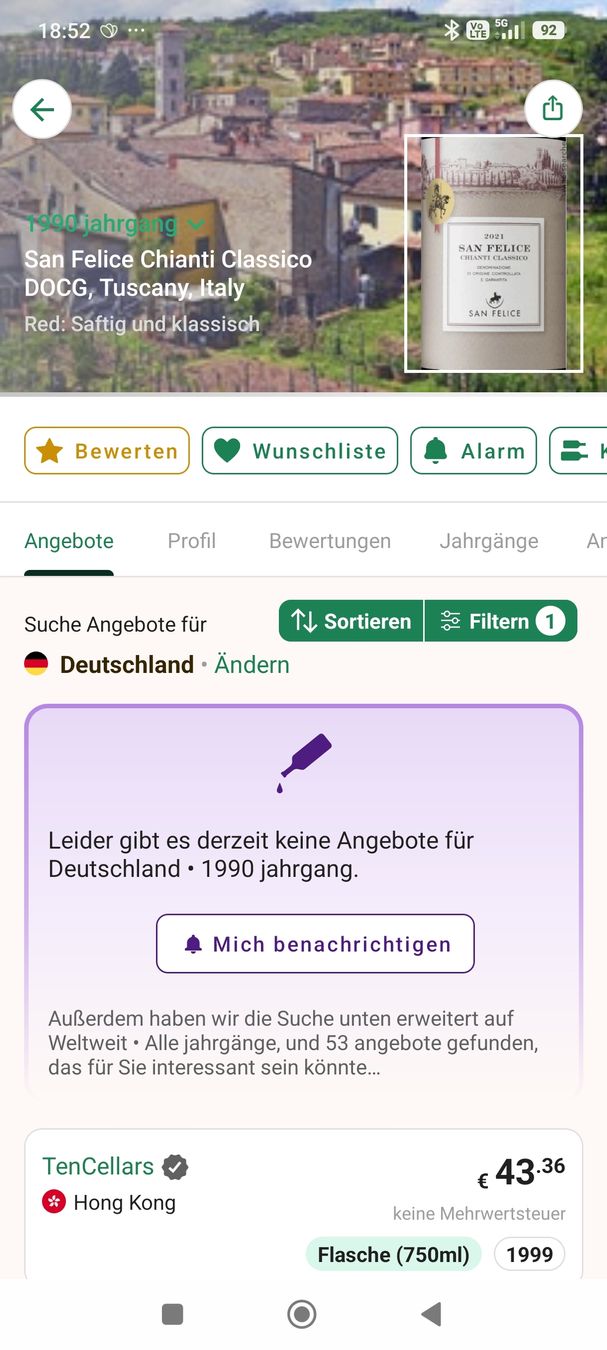Tap the Bewerten button

coord(107,451)
